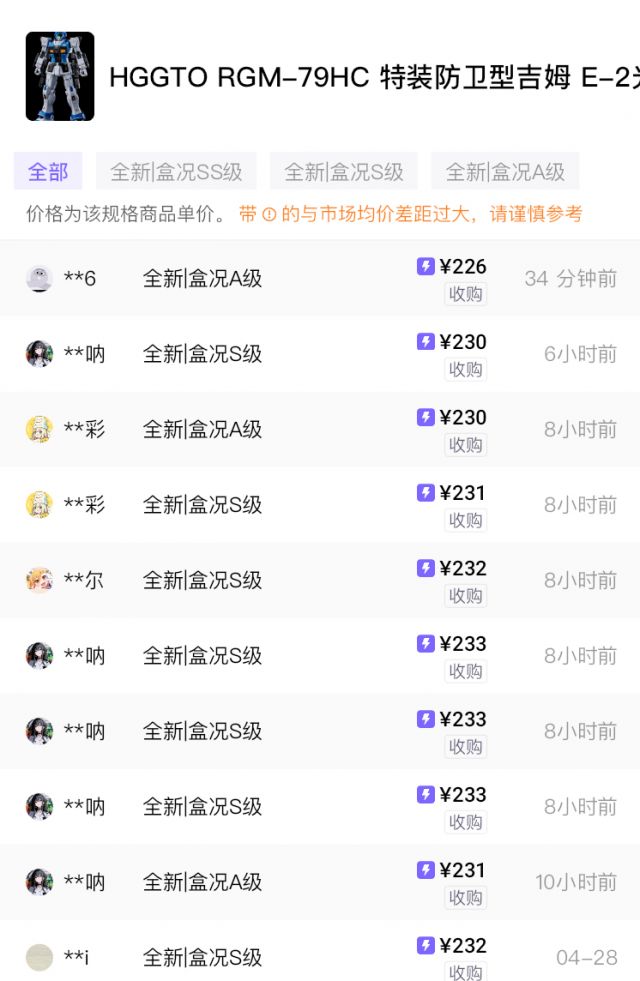Open the 6小时前 listing at ¥230
This screenshot has height=981, width=640.
coord(320,354)
